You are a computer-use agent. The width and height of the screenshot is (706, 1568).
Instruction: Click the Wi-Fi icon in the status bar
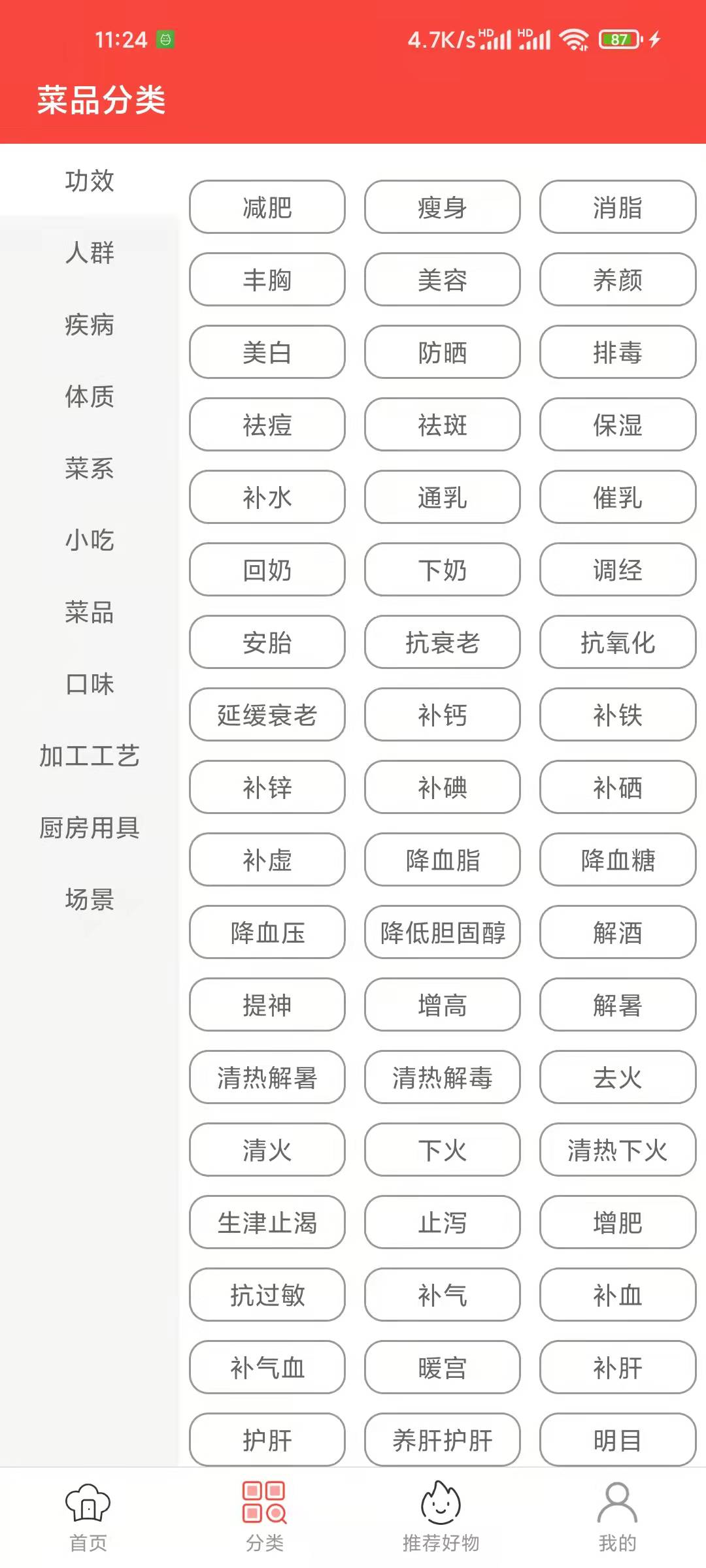(574, 41)
